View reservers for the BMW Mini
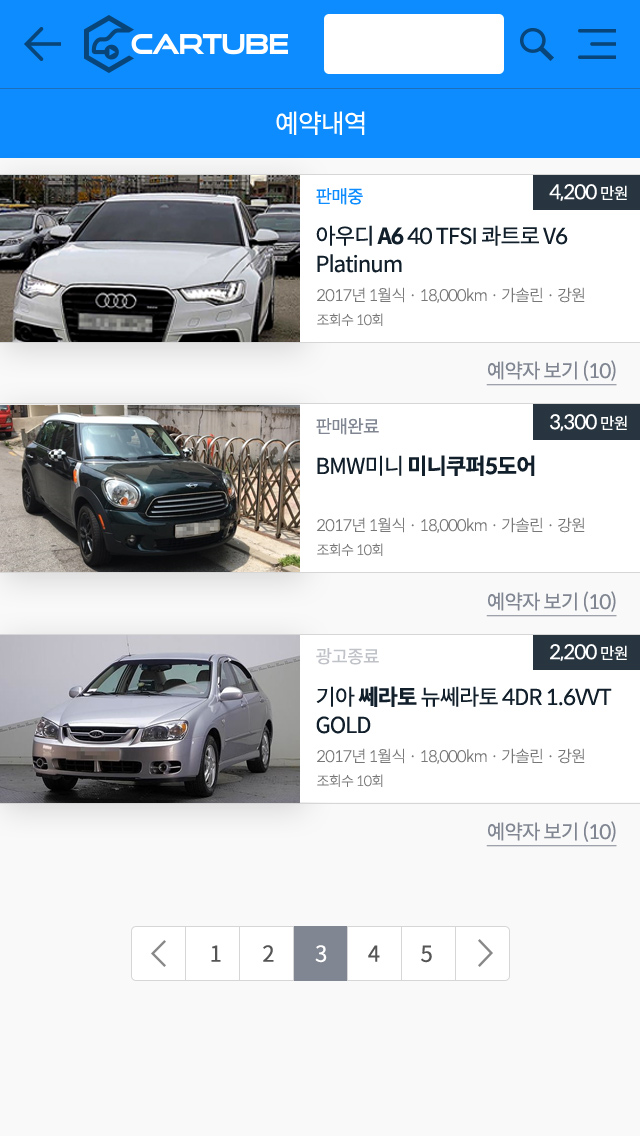This screenshot has width=640, height=1136. [552, 601]
